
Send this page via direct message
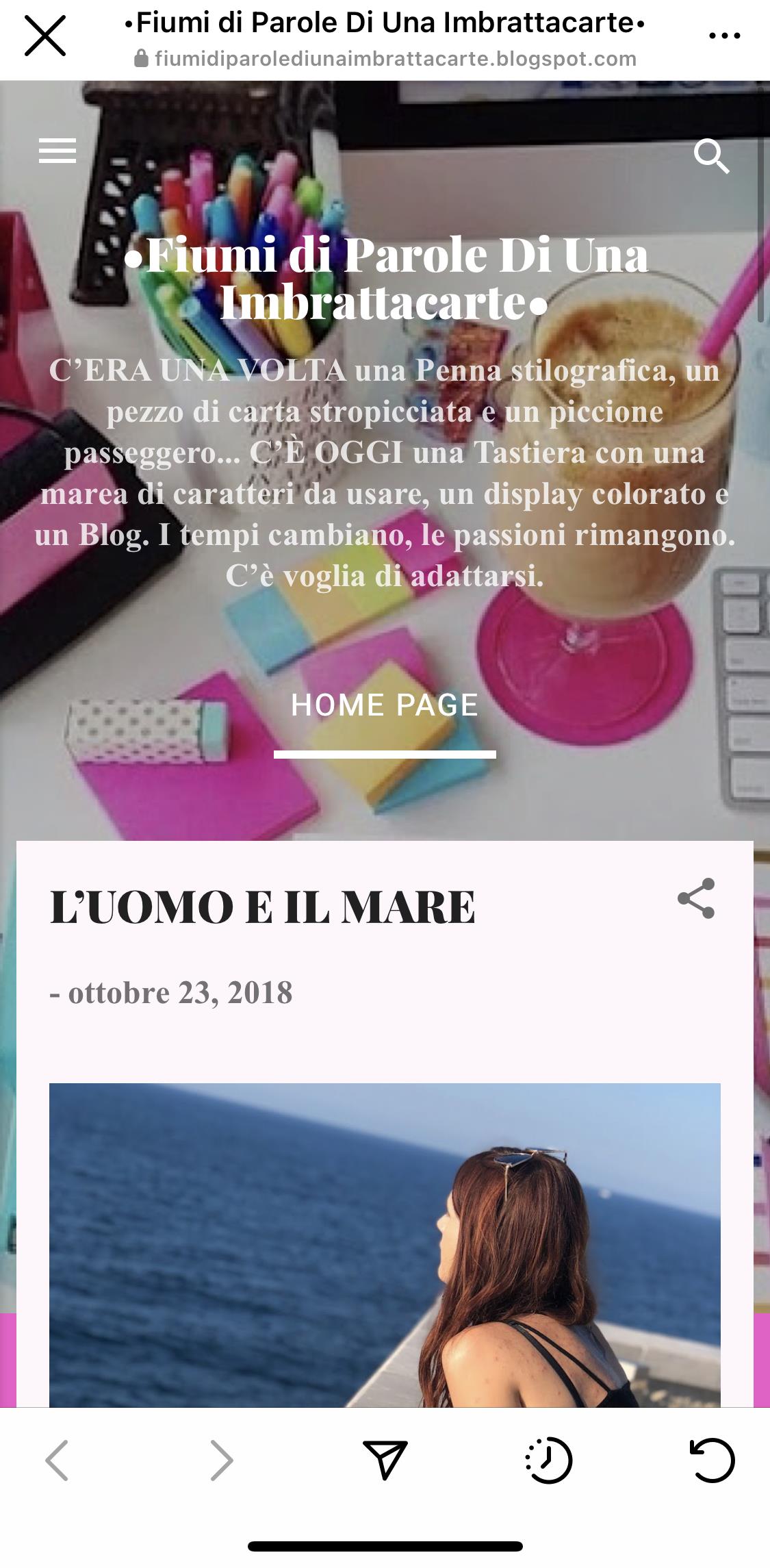pyautogui.click(x=385, y=1459)
